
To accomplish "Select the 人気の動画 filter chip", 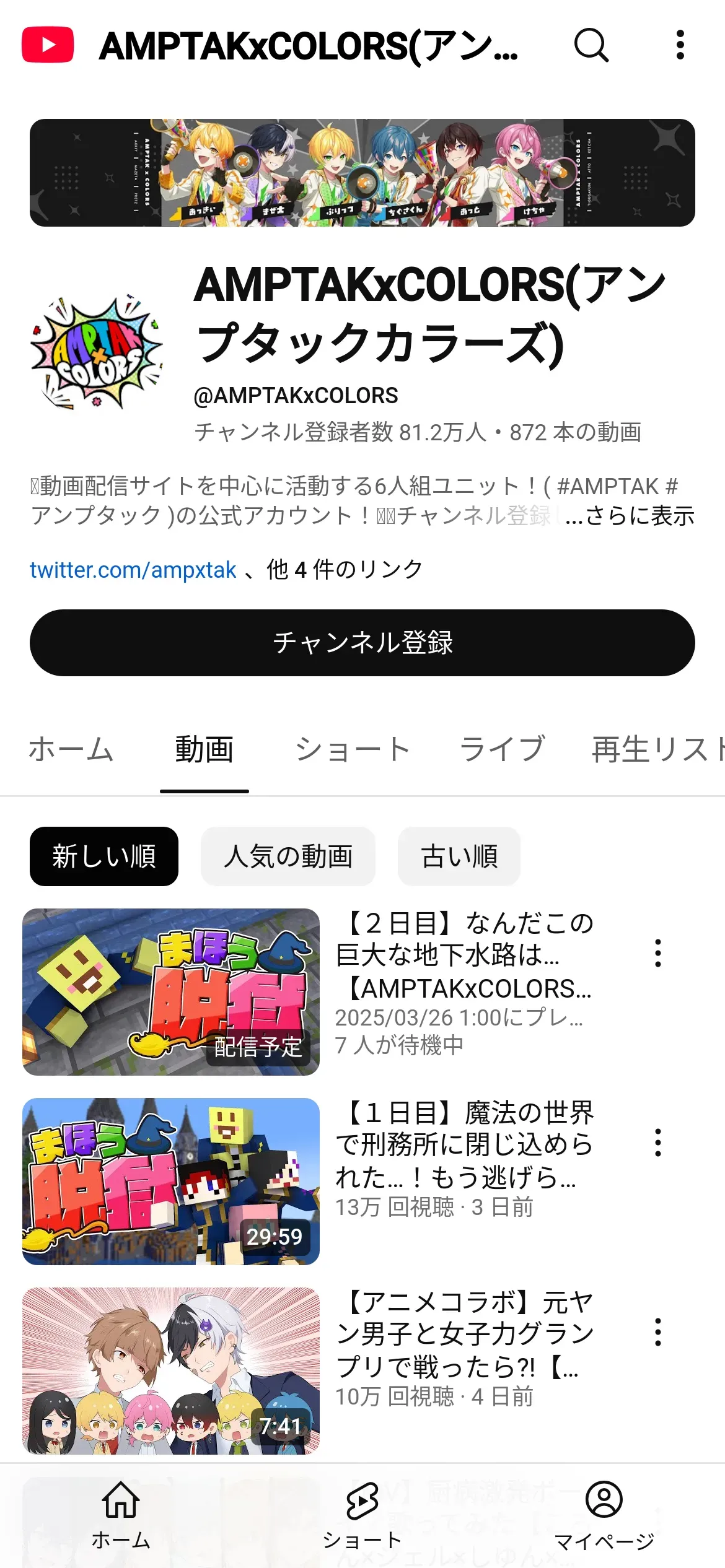I will (x=288, y=856).
